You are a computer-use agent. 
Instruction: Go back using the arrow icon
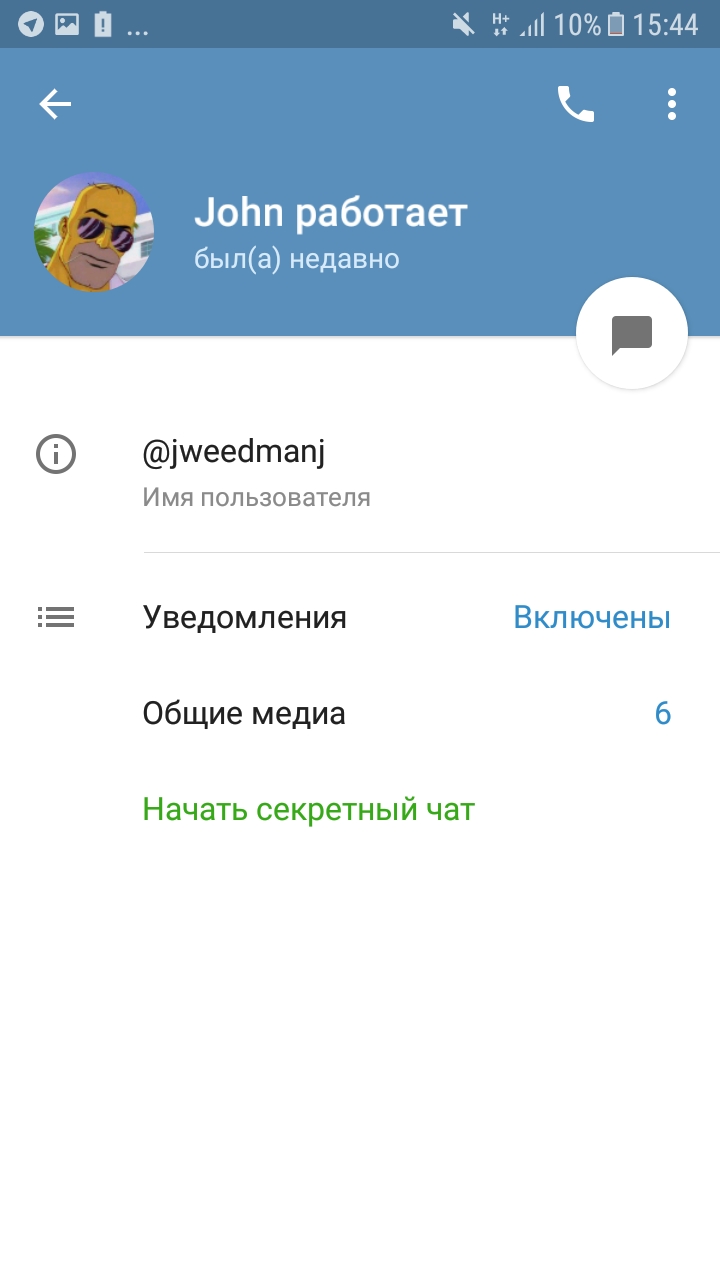click(x=55, y=104)
